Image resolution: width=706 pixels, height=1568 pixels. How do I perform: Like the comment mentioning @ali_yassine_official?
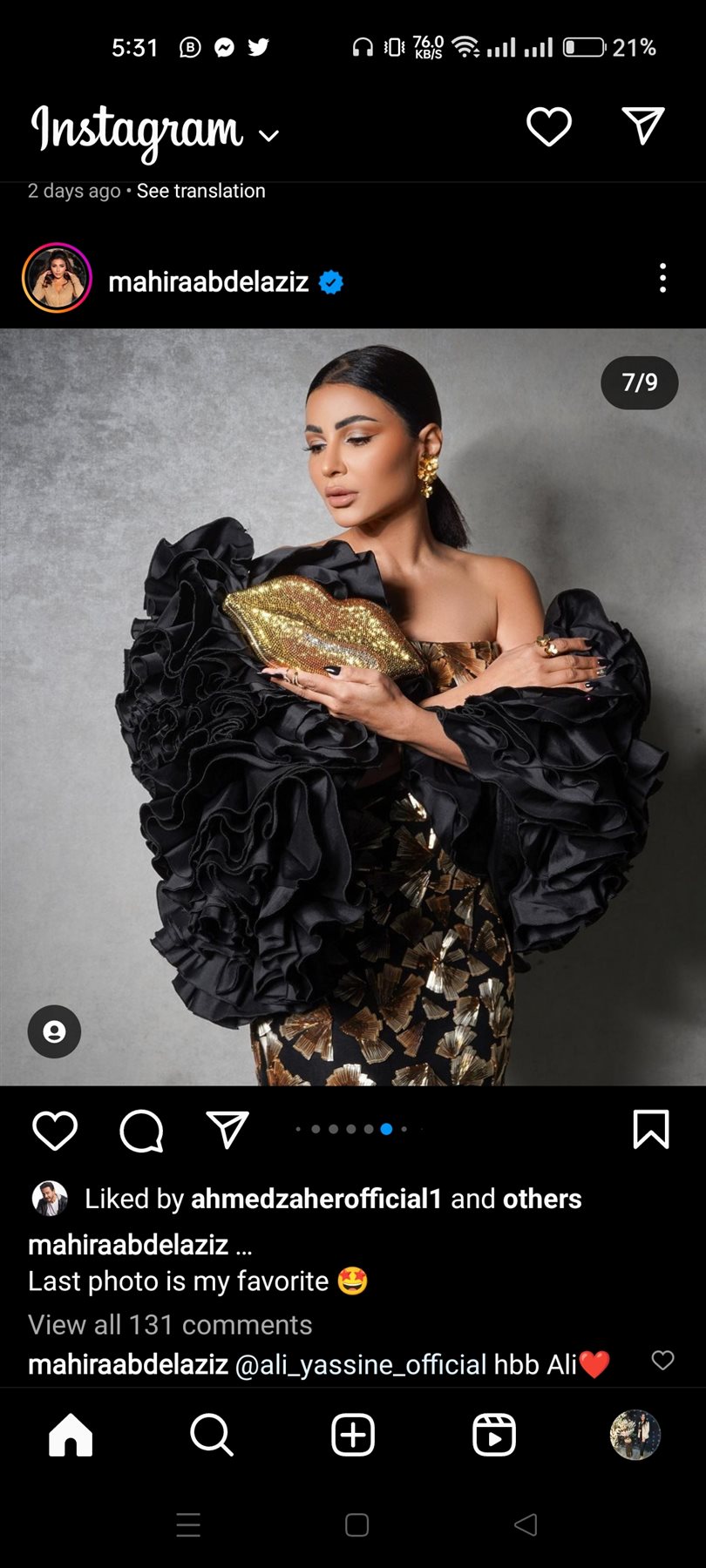(x=662, y=1360)
